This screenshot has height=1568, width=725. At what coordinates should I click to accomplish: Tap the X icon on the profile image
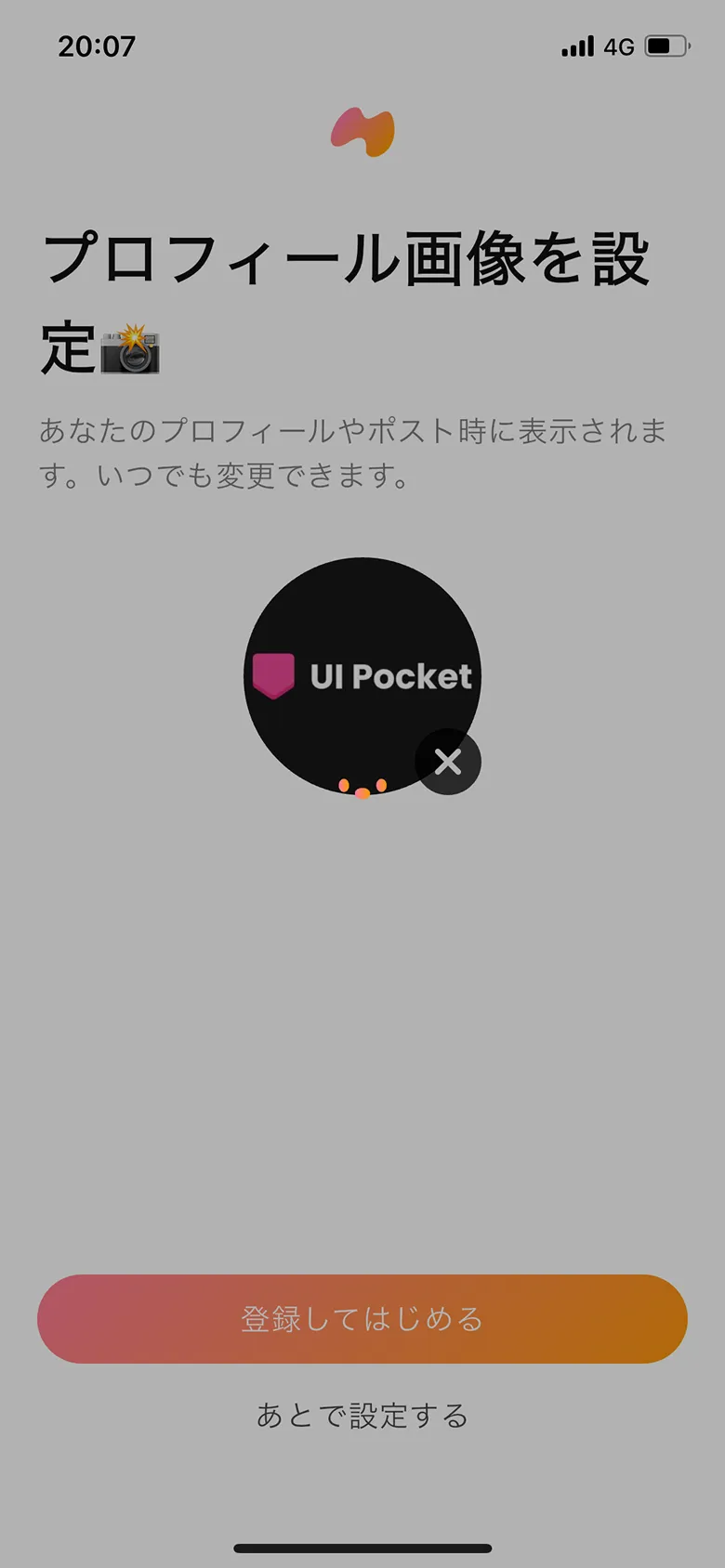448,762
